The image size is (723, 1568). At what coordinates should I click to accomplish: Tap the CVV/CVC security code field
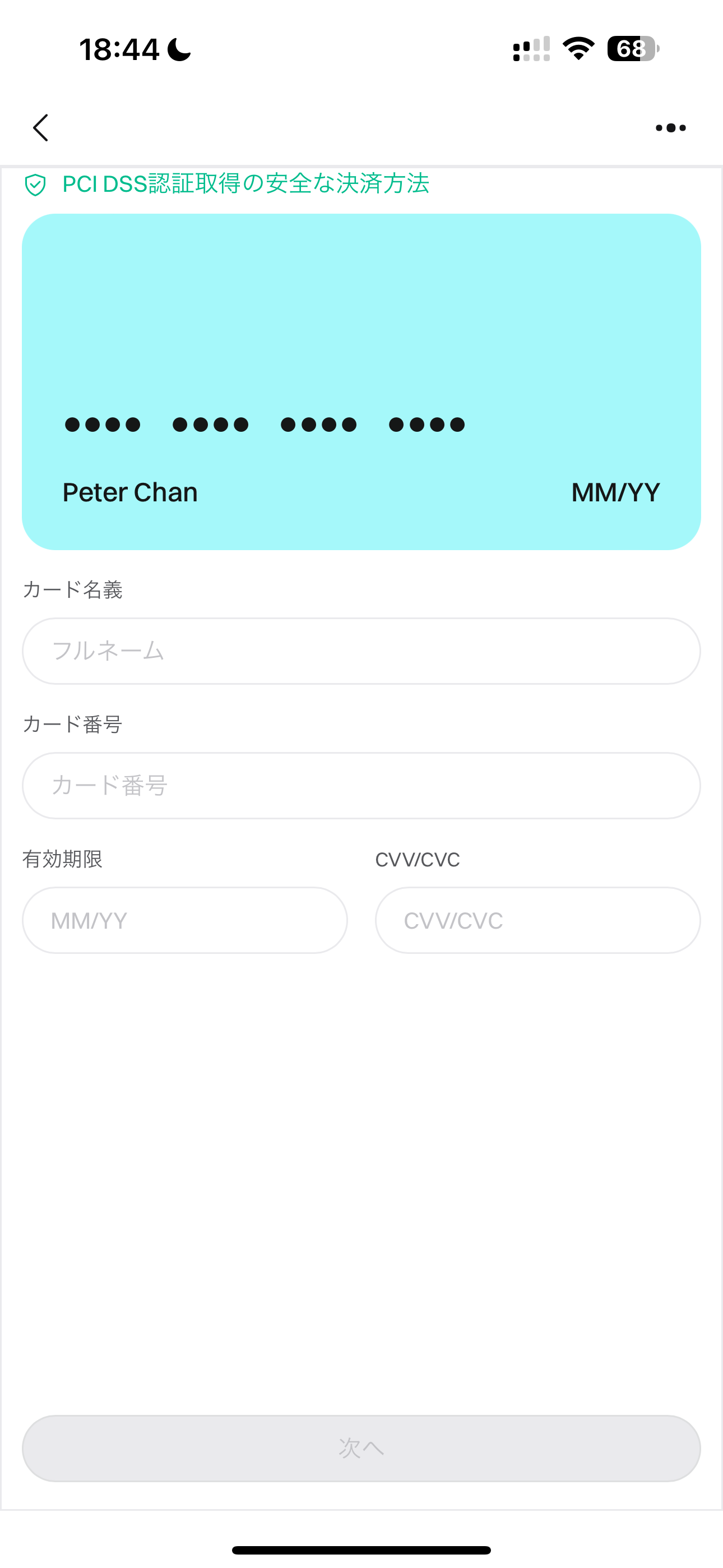pos(538,920)
